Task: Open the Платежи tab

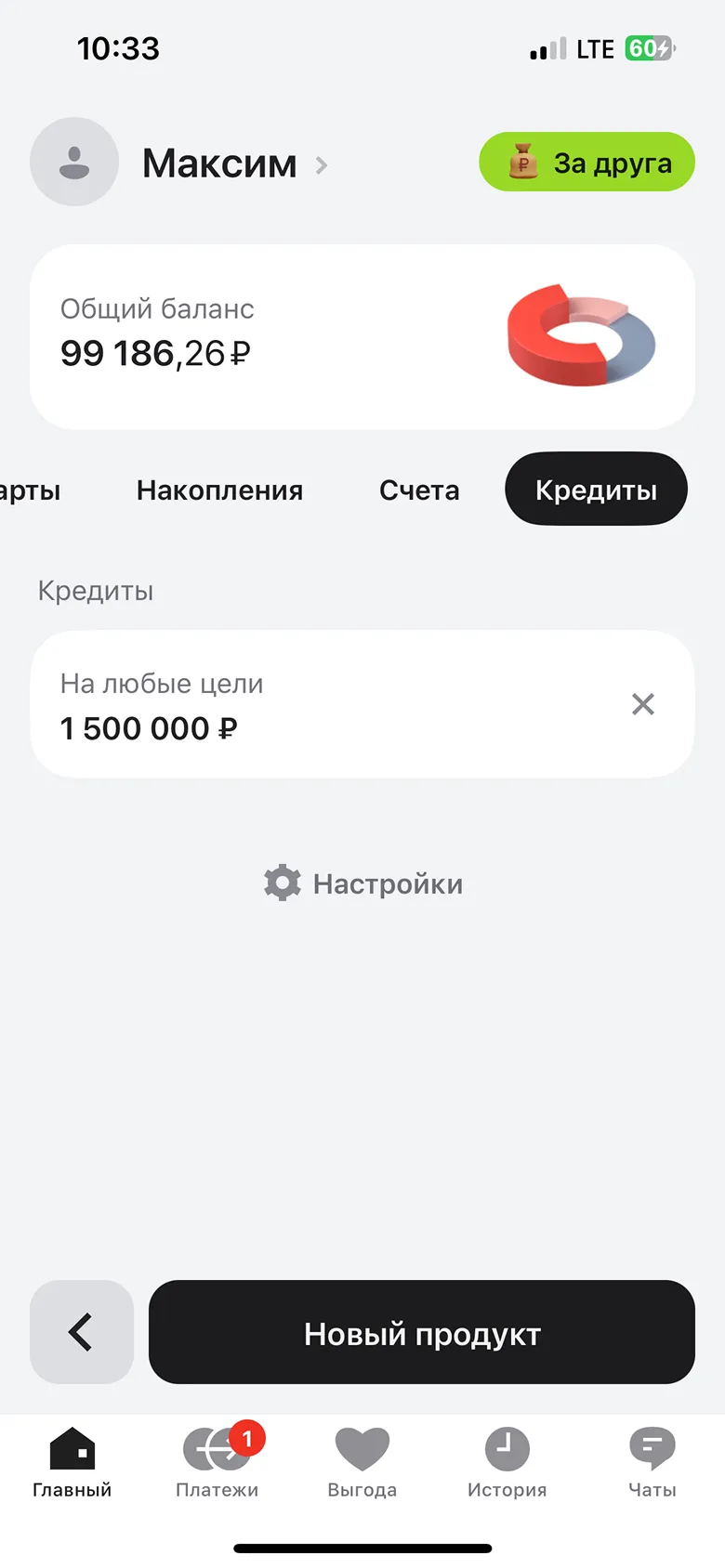Action: (217, 1461)
